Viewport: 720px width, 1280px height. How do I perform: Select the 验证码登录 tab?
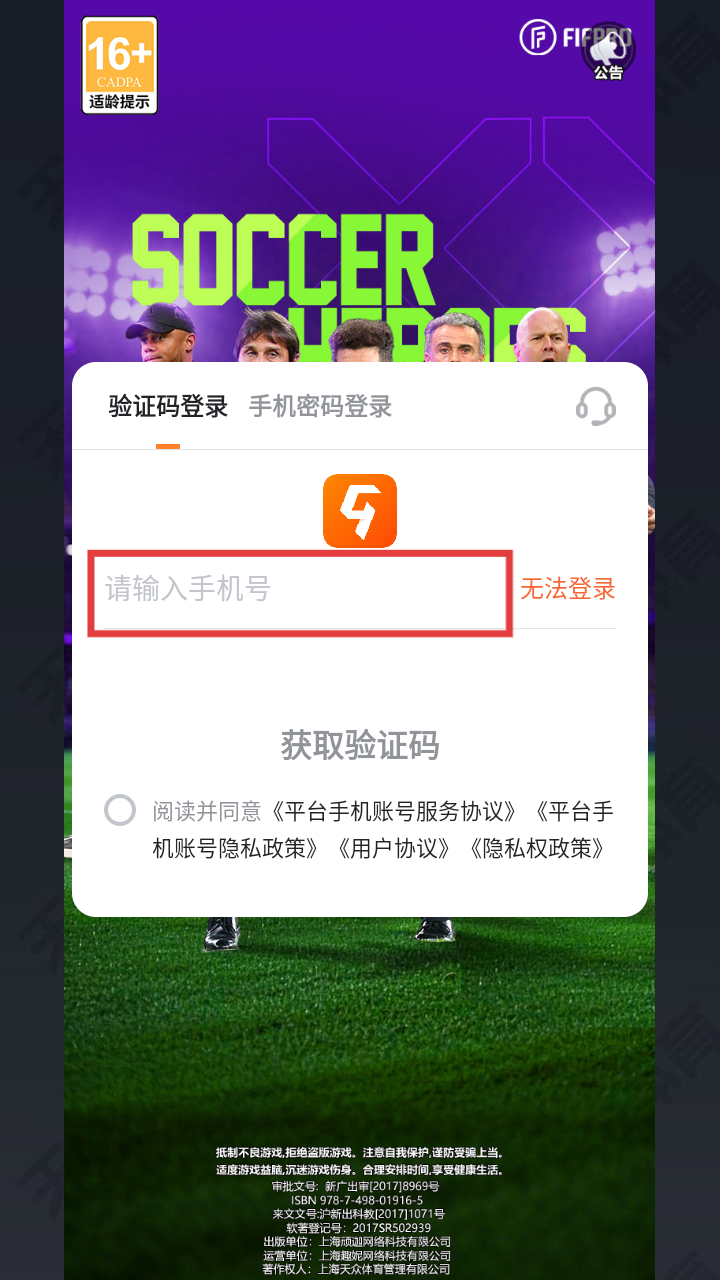pyautogui.click(x=168, y=407)
